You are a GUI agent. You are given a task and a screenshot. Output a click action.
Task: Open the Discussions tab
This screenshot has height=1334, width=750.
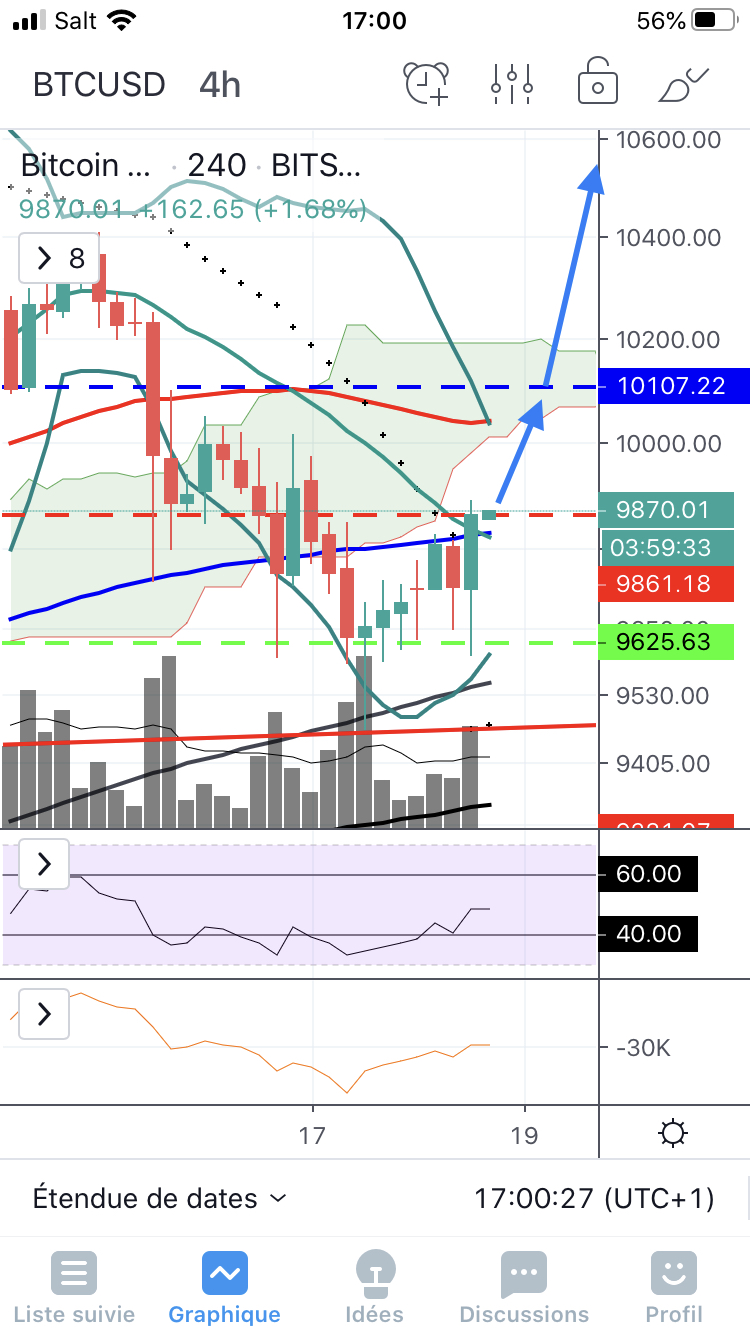point(524,1287)
